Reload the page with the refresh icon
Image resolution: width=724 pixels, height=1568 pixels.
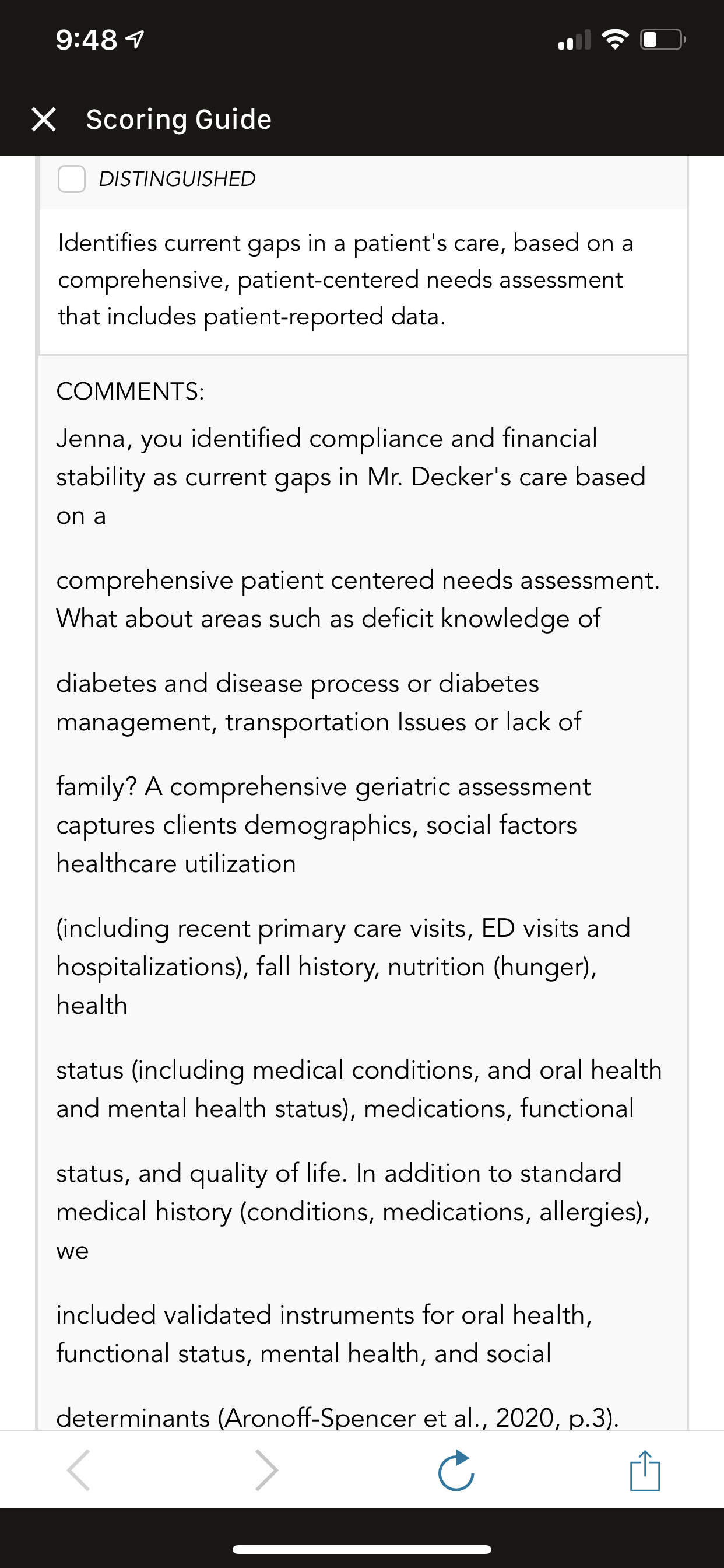coord(456,1471)
